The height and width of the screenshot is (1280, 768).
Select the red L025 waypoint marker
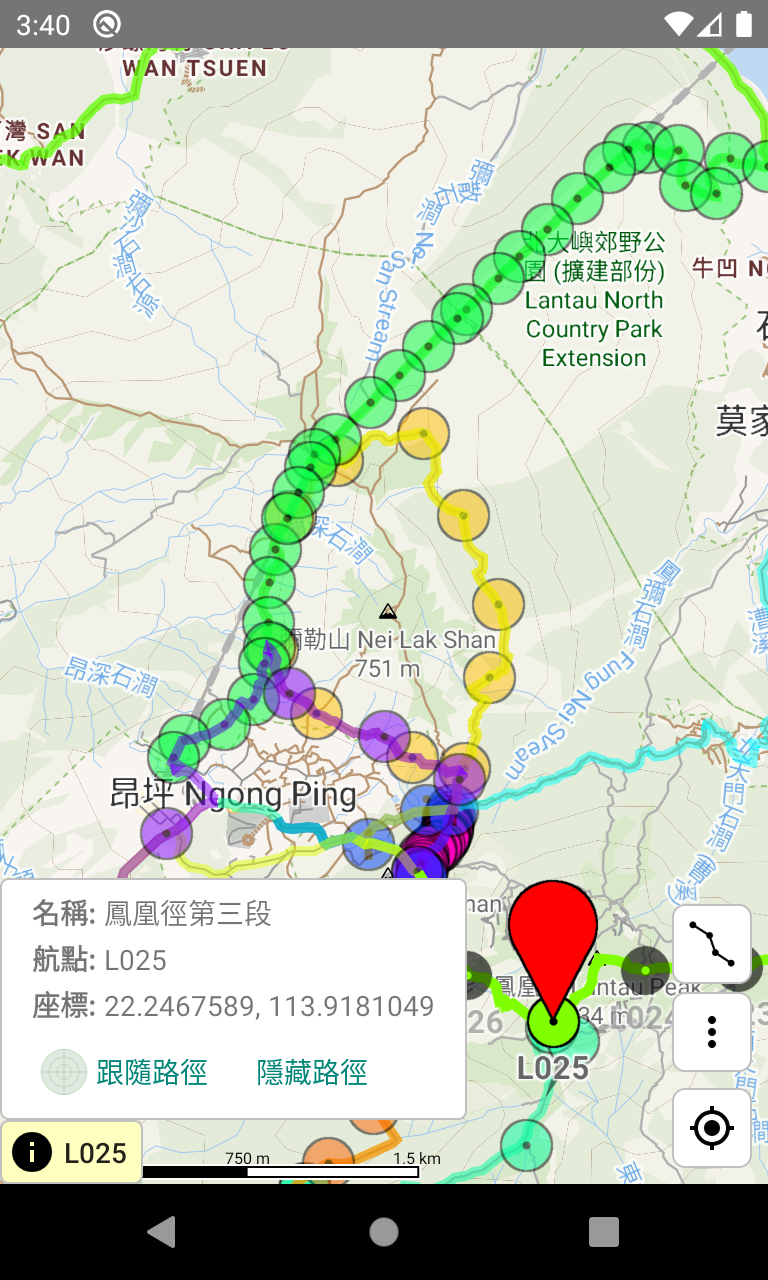[553, 952]
